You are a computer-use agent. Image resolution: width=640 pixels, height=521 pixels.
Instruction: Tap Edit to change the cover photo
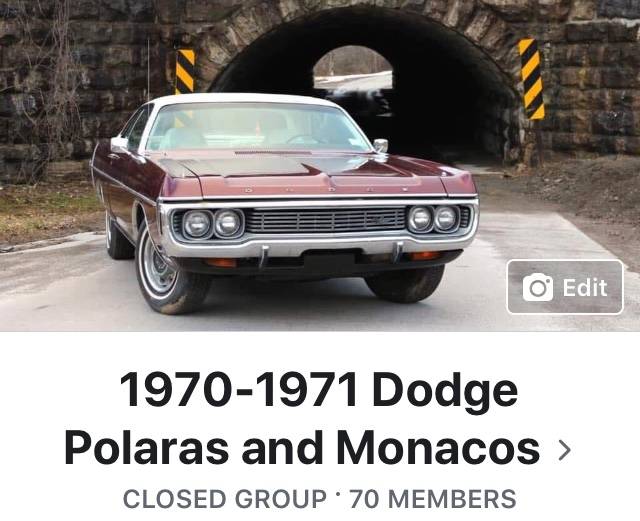click(565, 288)
